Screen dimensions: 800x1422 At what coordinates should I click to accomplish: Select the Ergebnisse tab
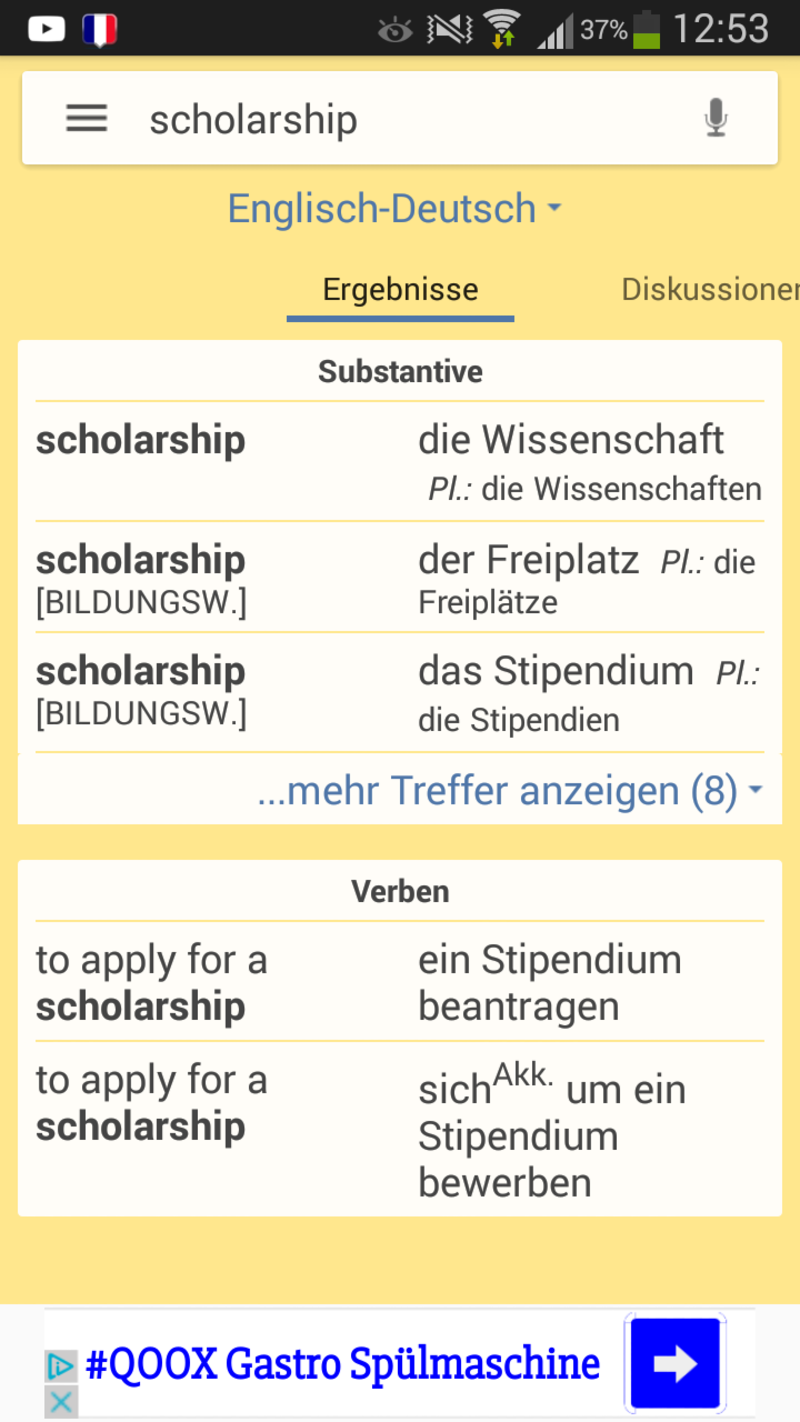[x=400, y=290]
